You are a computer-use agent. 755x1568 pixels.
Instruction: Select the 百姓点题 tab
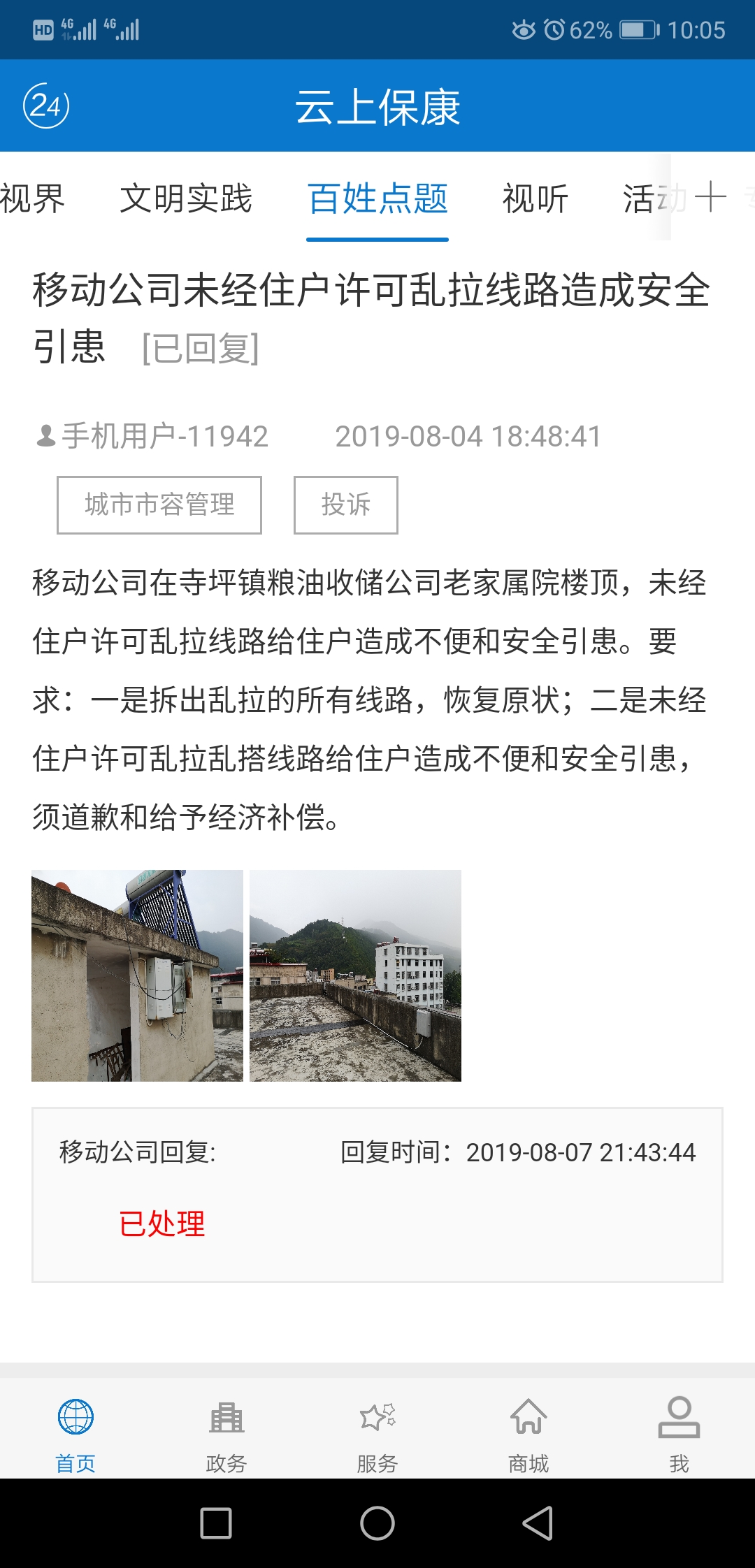pos(377,198)
